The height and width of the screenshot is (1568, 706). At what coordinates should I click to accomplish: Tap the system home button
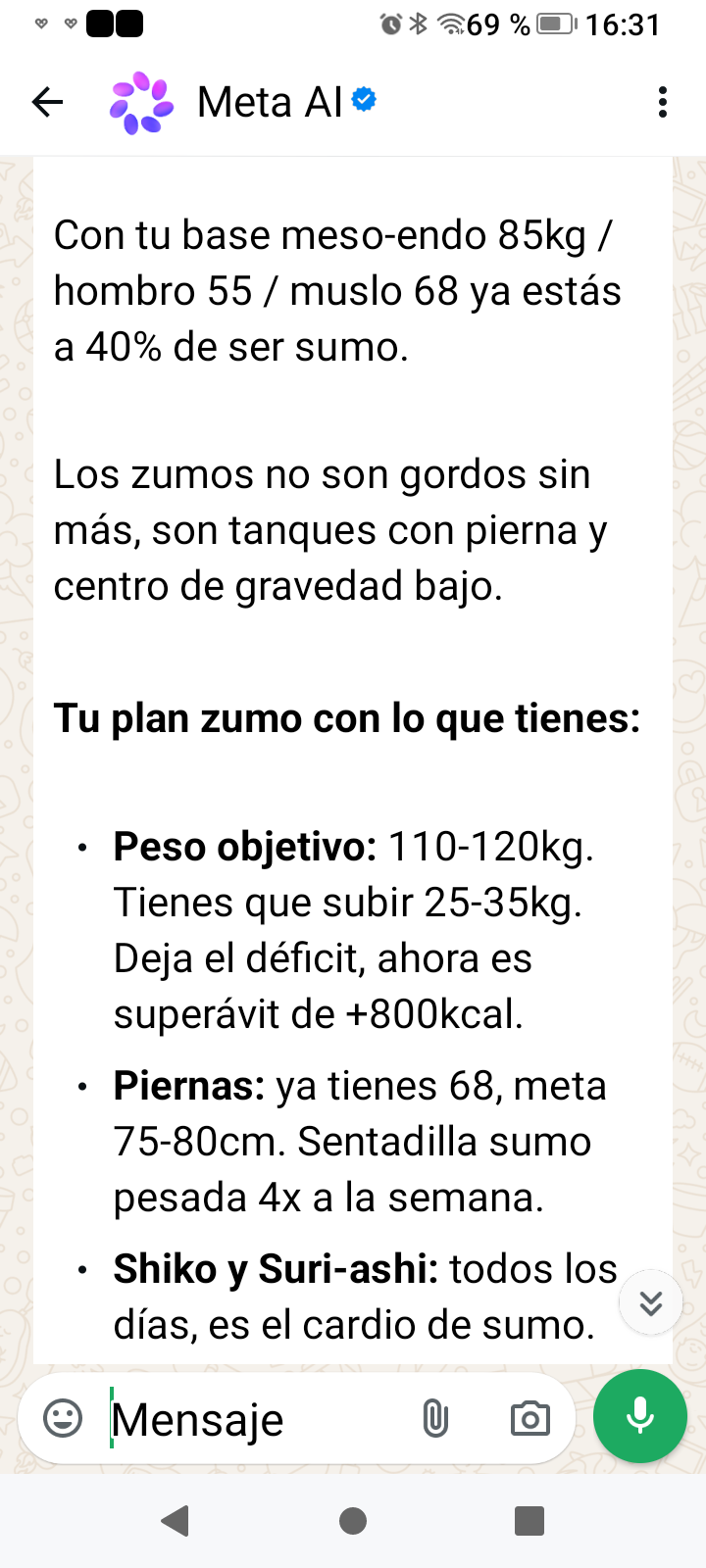pyautogui.click(x=353, y=1521)
